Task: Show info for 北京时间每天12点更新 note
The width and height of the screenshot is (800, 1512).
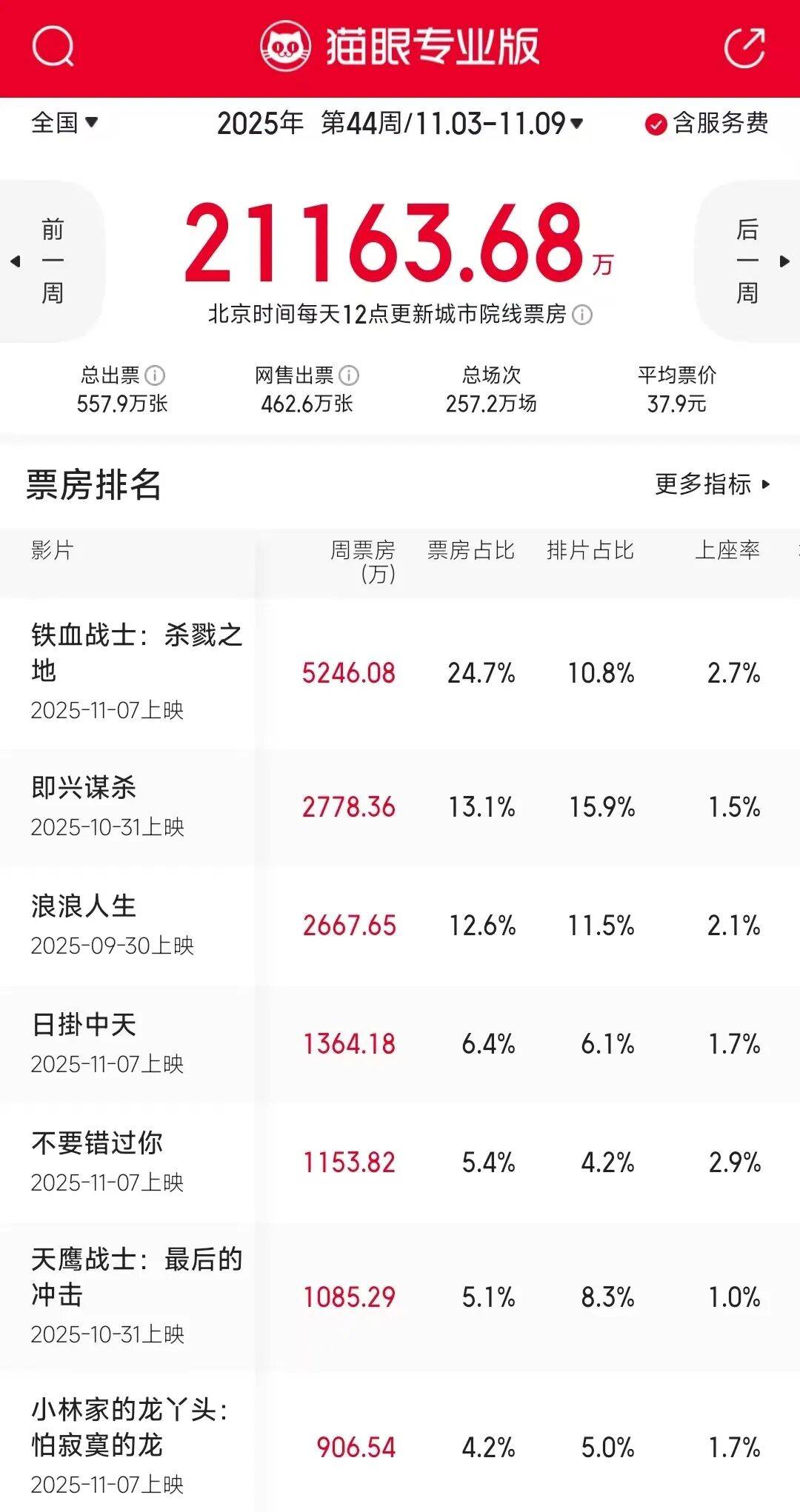Action: 583,315
